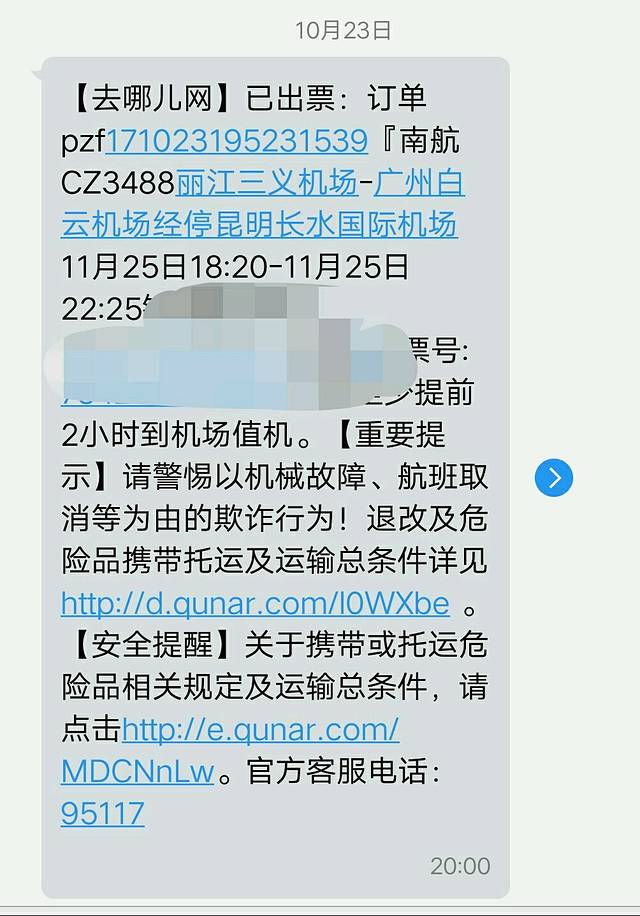Tap the 丽江三义机场 link
Viewport: 640px width, 916px height.
[x=266, y=183]
